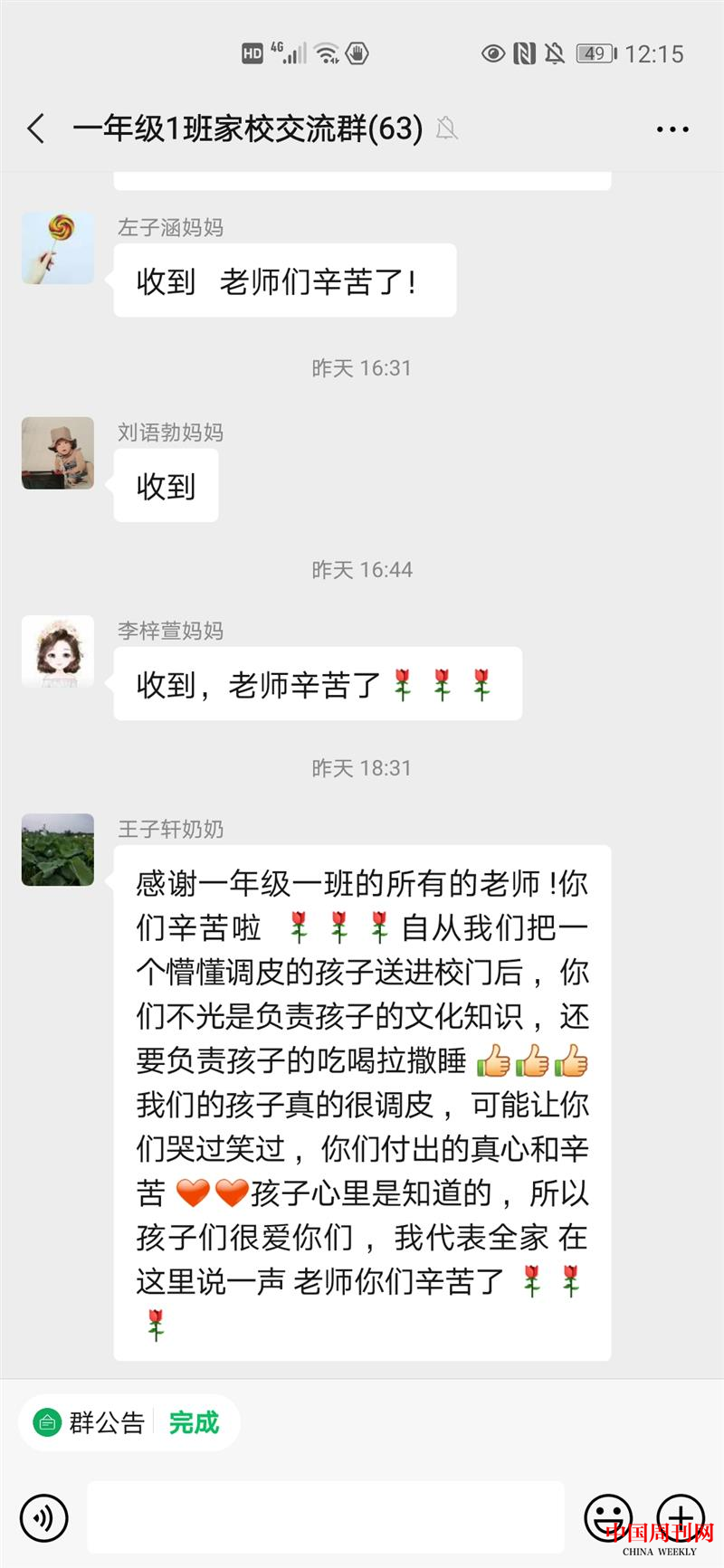Go back from the group chat
This screenshot has width=724, height=1568.
pyautogui.click(x=36, y=128)
